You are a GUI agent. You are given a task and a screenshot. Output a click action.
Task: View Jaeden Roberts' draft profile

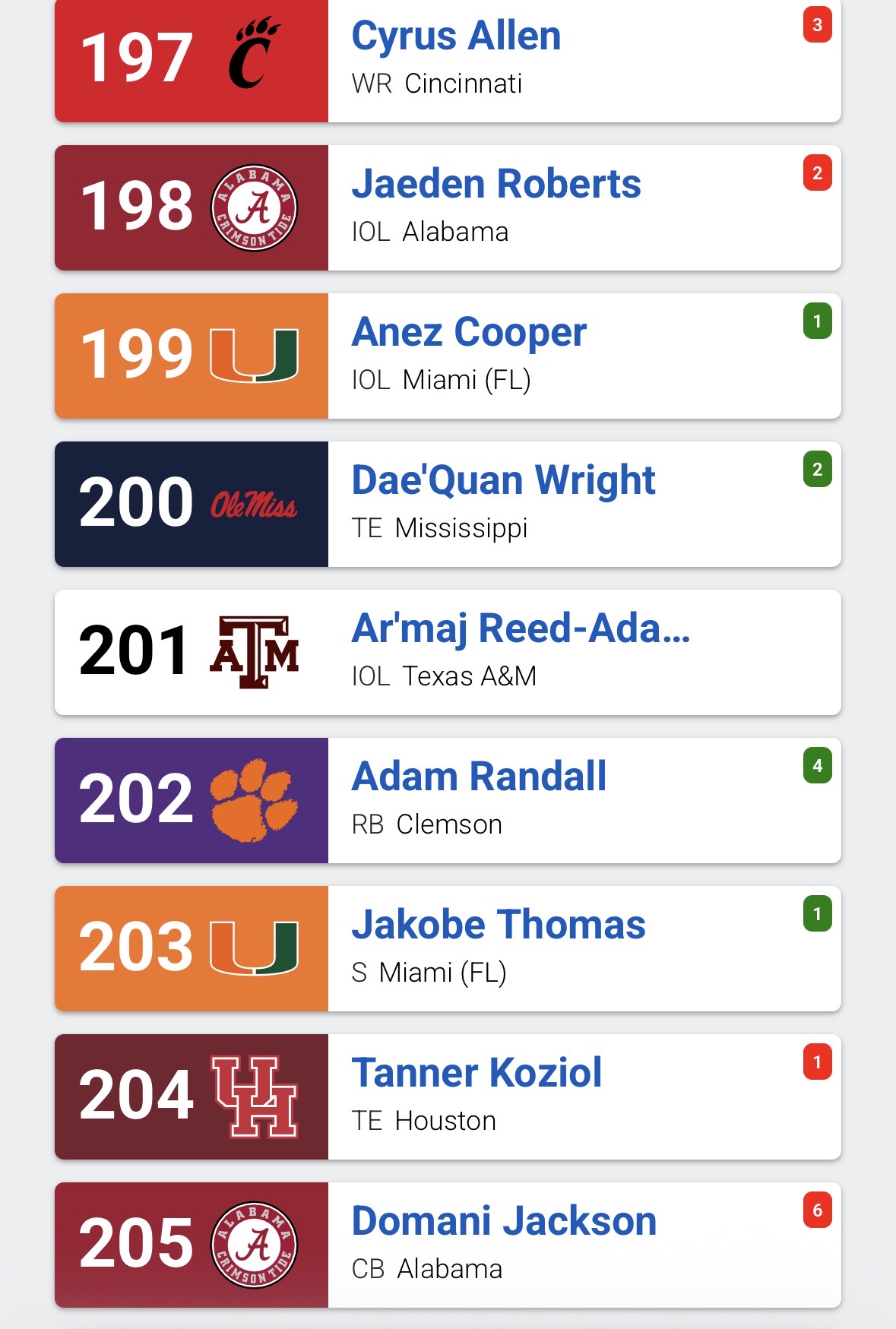pos(496,185)
